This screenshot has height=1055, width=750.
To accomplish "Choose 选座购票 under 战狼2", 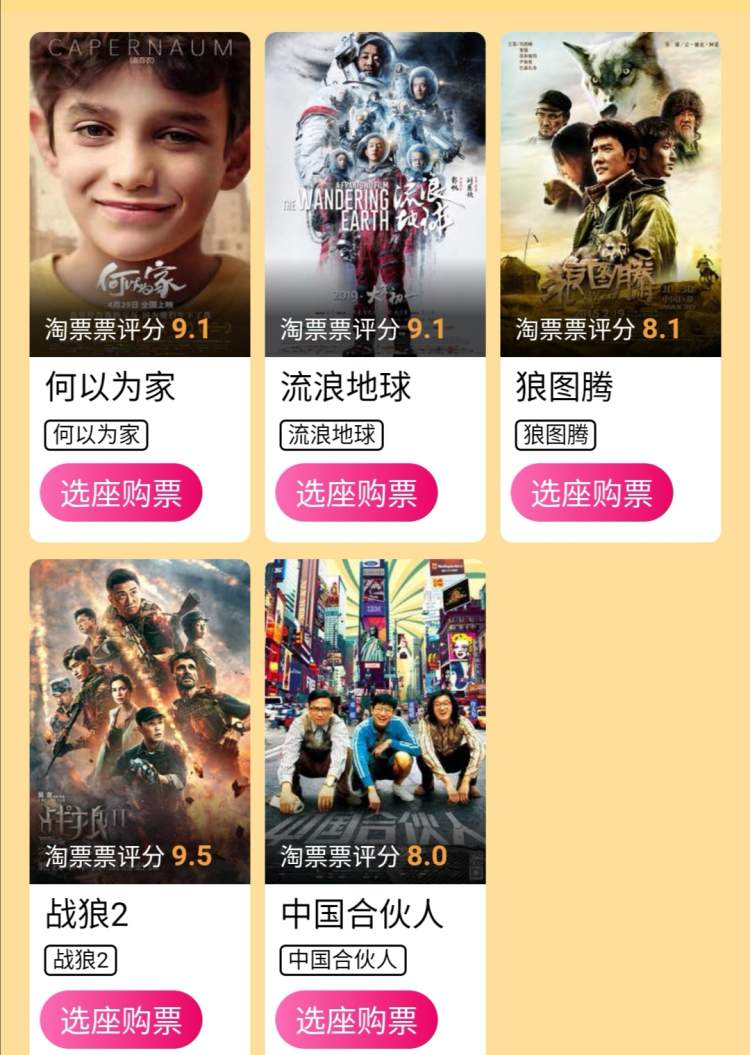I will click(121, 1020).
